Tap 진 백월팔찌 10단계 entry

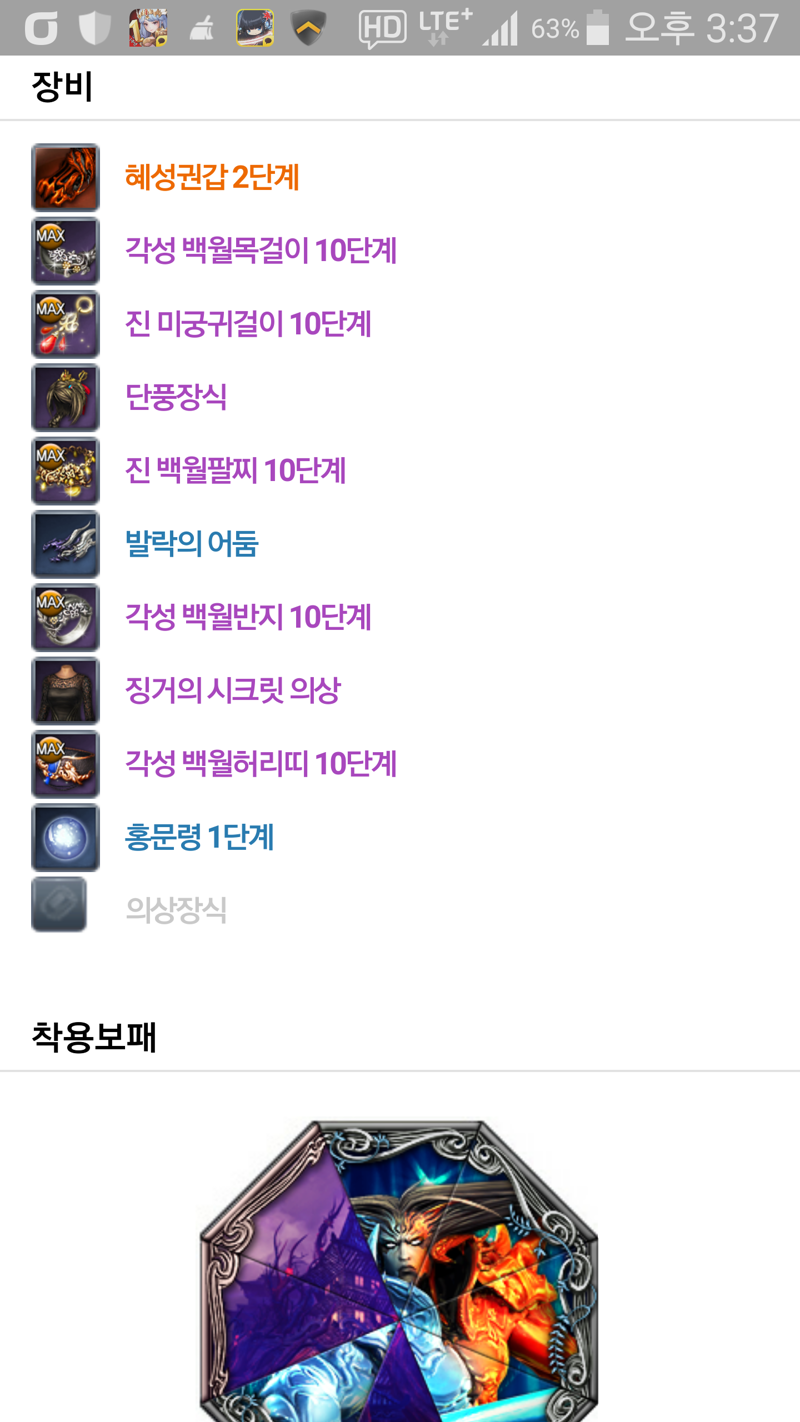click(235, 470)
